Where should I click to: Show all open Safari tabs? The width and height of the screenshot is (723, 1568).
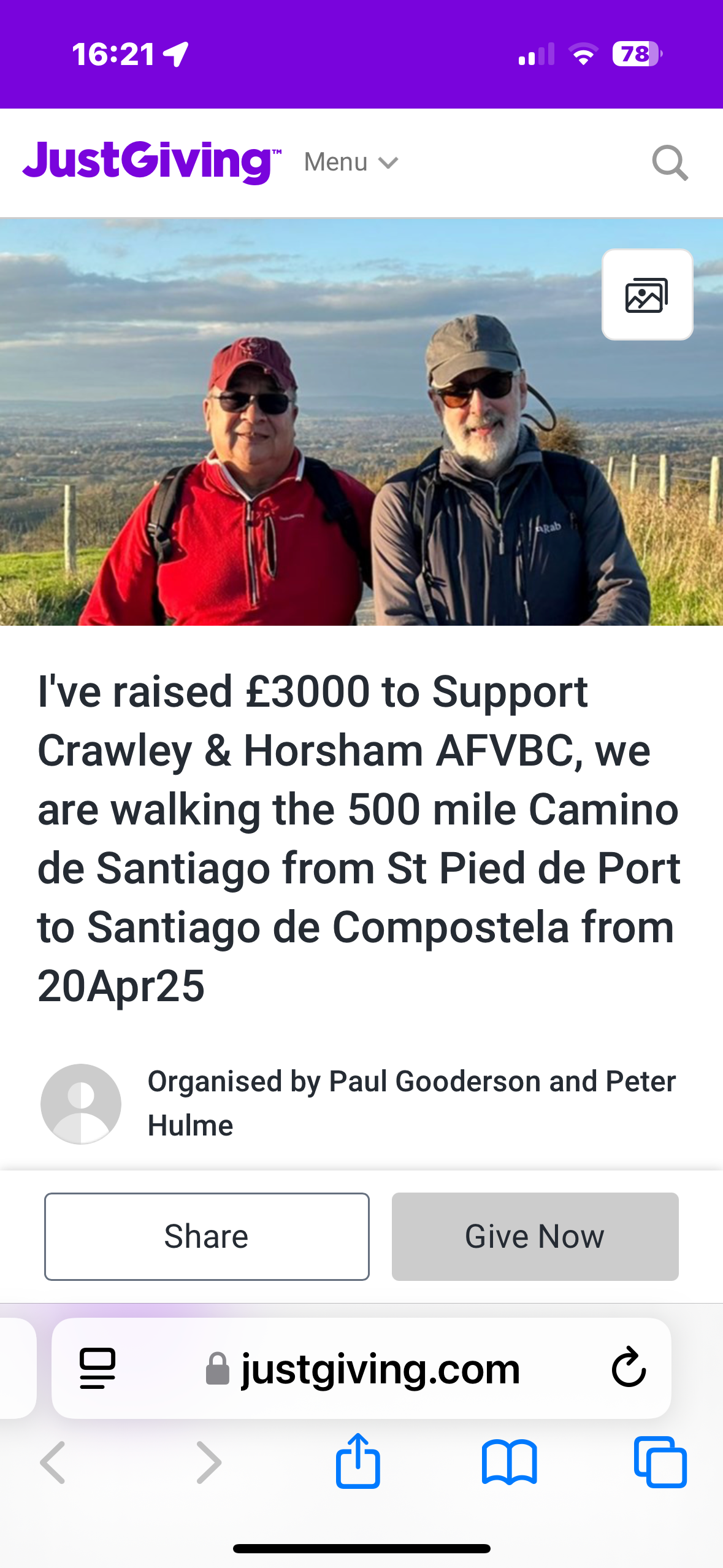[x=660, y=1462]
